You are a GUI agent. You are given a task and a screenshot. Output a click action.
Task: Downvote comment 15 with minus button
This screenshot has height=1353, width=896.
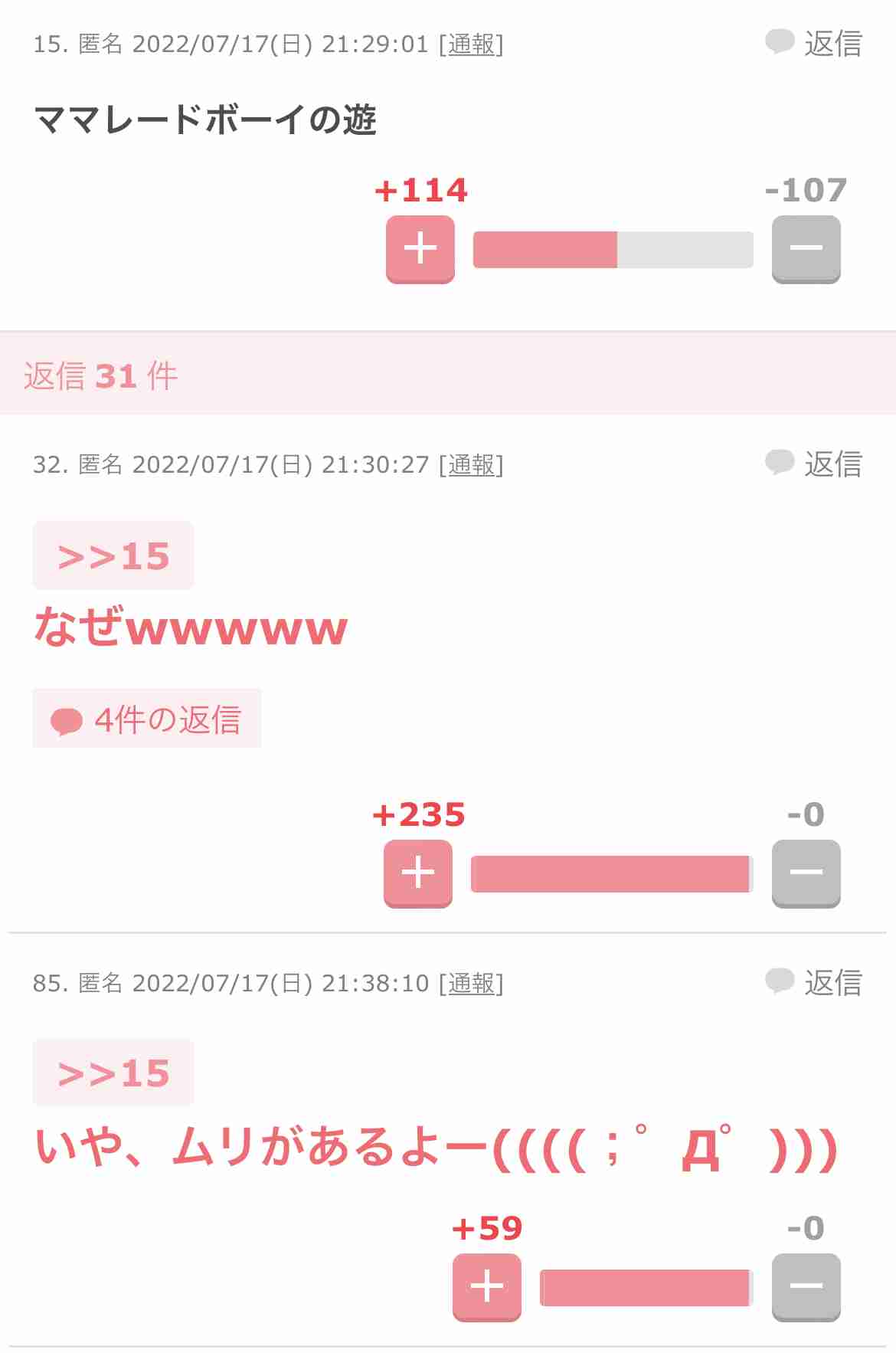coord(806,249)
